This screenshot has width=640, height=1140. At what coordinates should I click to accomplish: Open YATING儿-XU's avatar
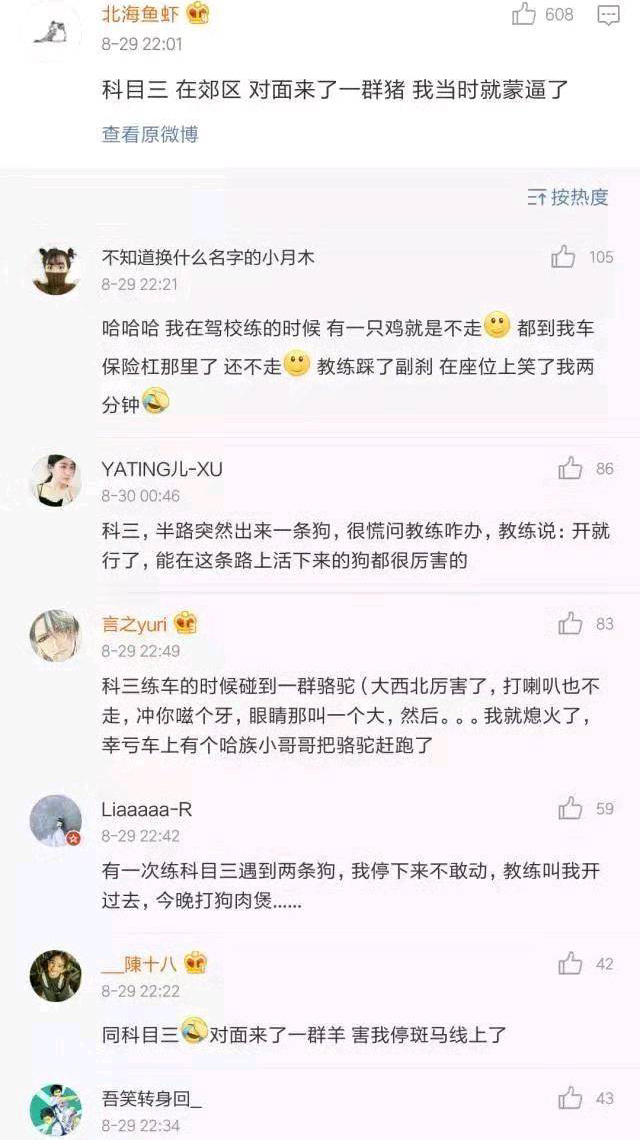(56, 481)
